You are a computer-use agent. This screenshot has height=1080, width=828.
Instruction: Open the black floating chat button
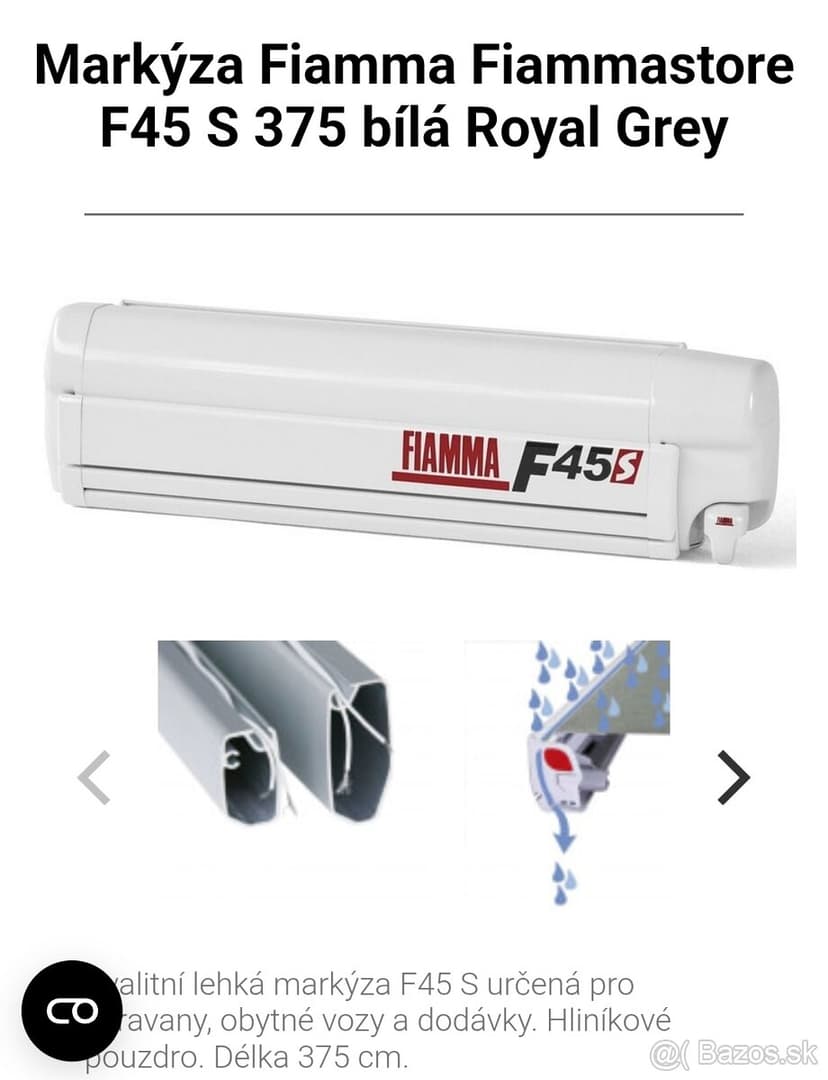(72, 1010)
